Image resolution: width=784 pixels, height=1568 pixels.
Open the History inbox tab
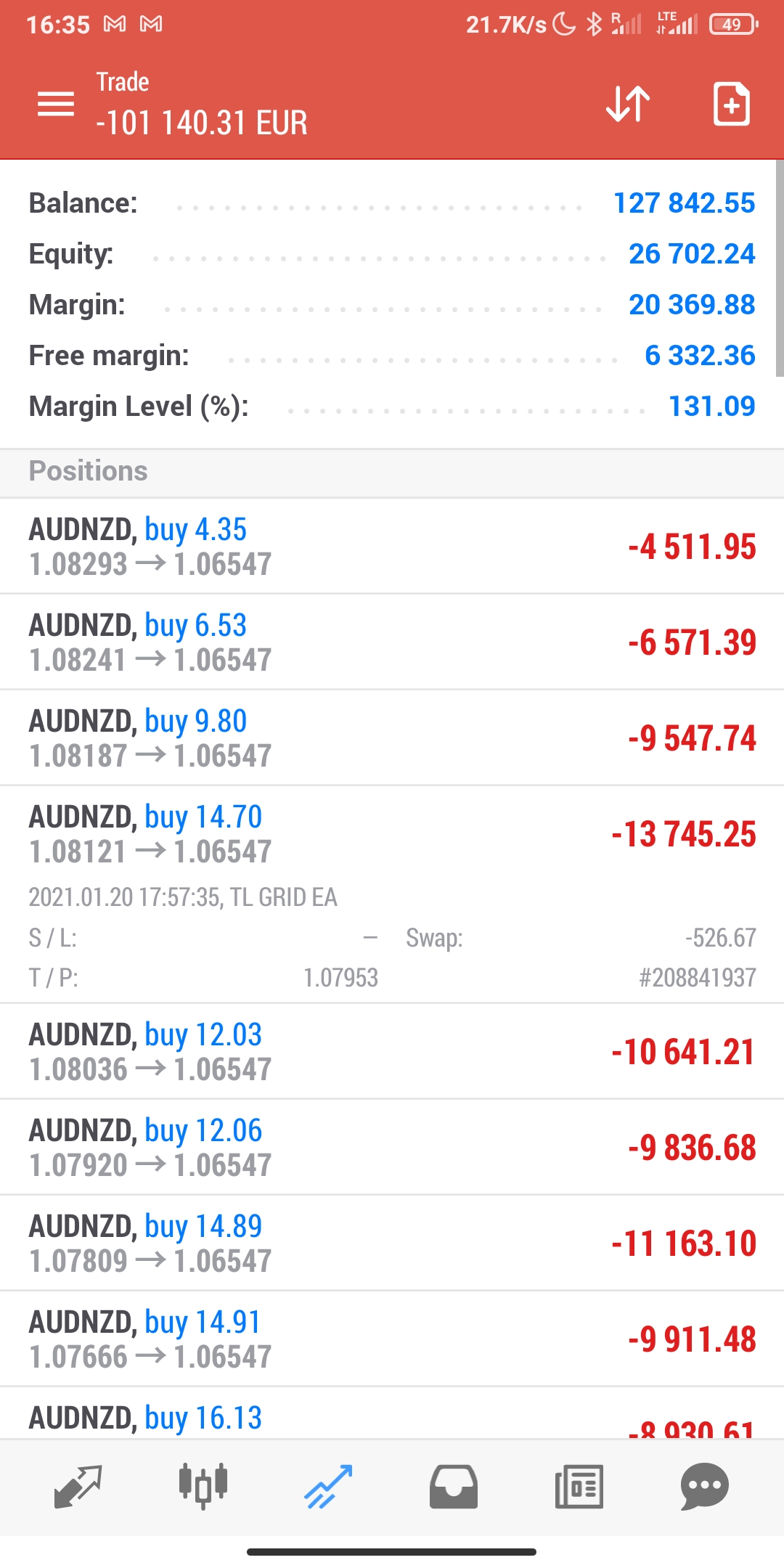454,1487
